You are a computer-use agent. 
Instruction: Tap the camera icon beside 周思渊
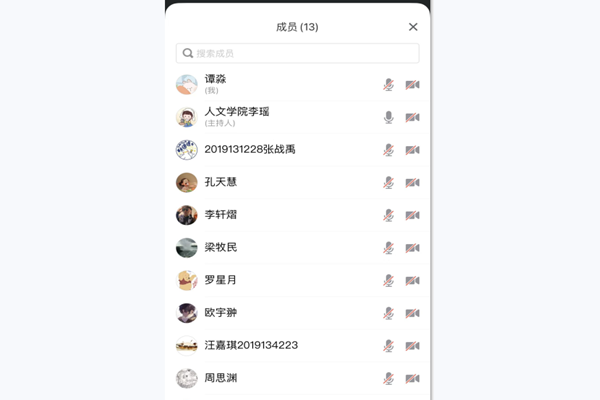coord(412,378)
